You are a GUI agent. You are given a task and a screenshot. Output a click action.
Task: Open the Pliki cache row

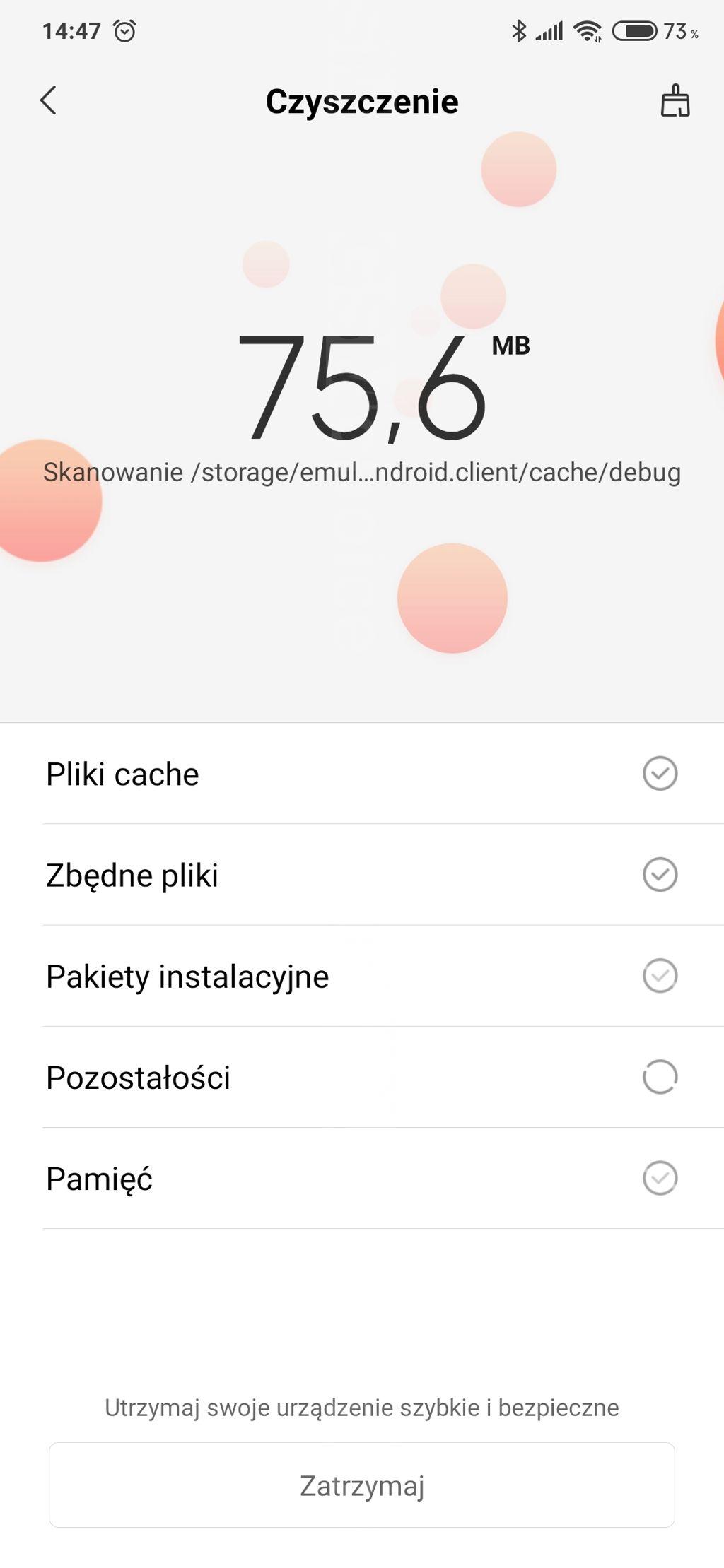coord(362,774)
